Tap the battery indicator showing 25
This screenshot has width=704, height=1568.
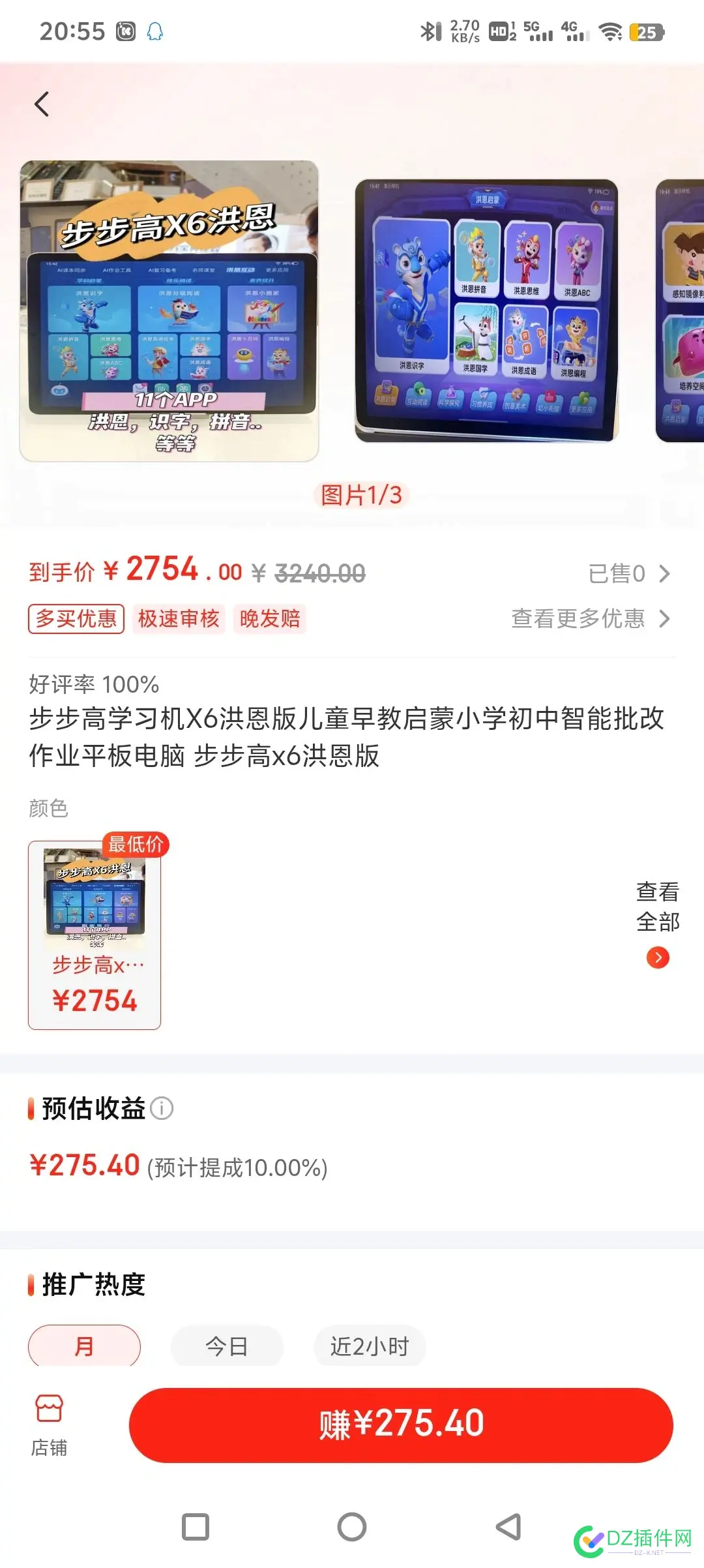(646, 31)
